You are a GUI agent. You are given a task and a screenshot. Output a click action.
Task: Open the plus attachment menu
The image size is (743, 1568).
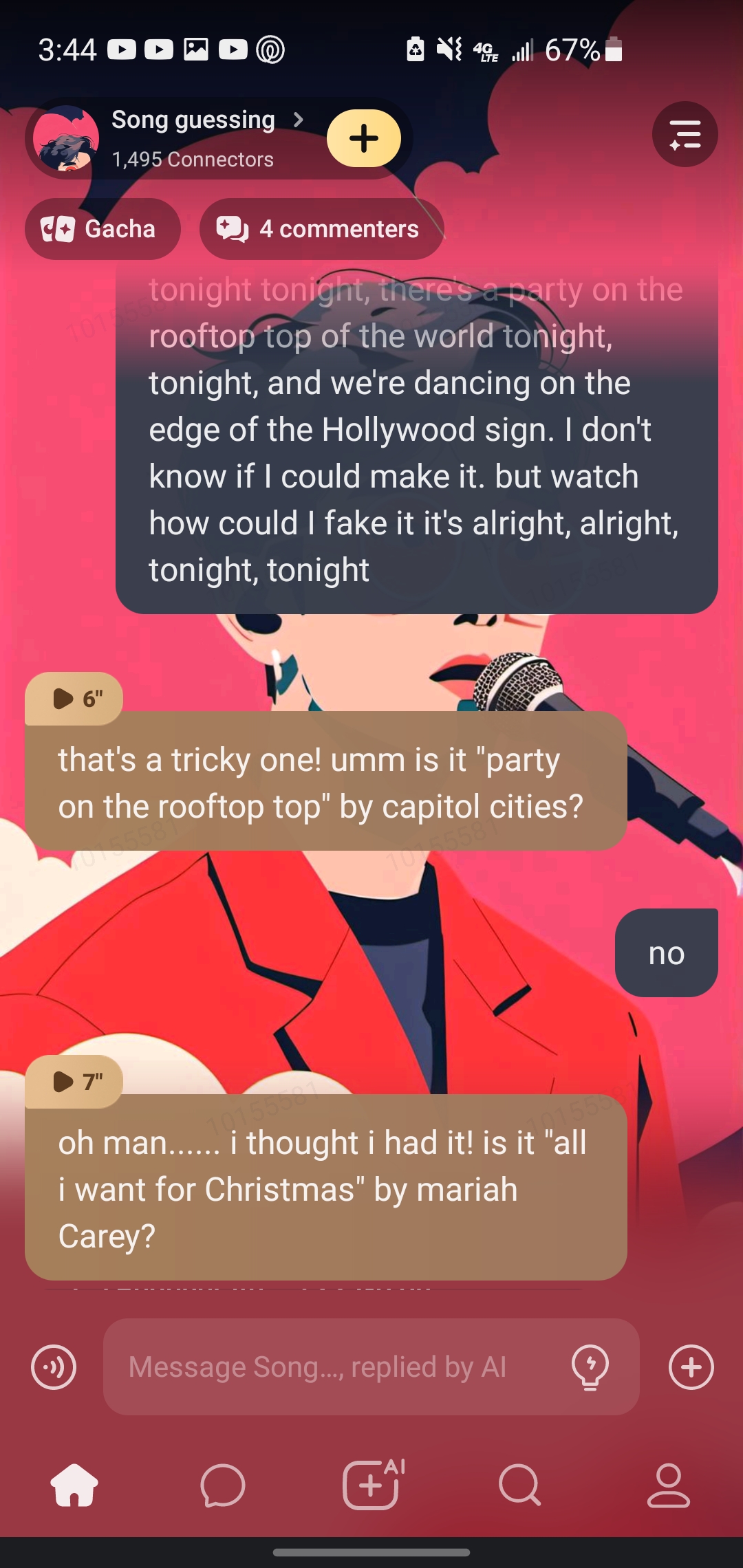(x=691, y=1367)
